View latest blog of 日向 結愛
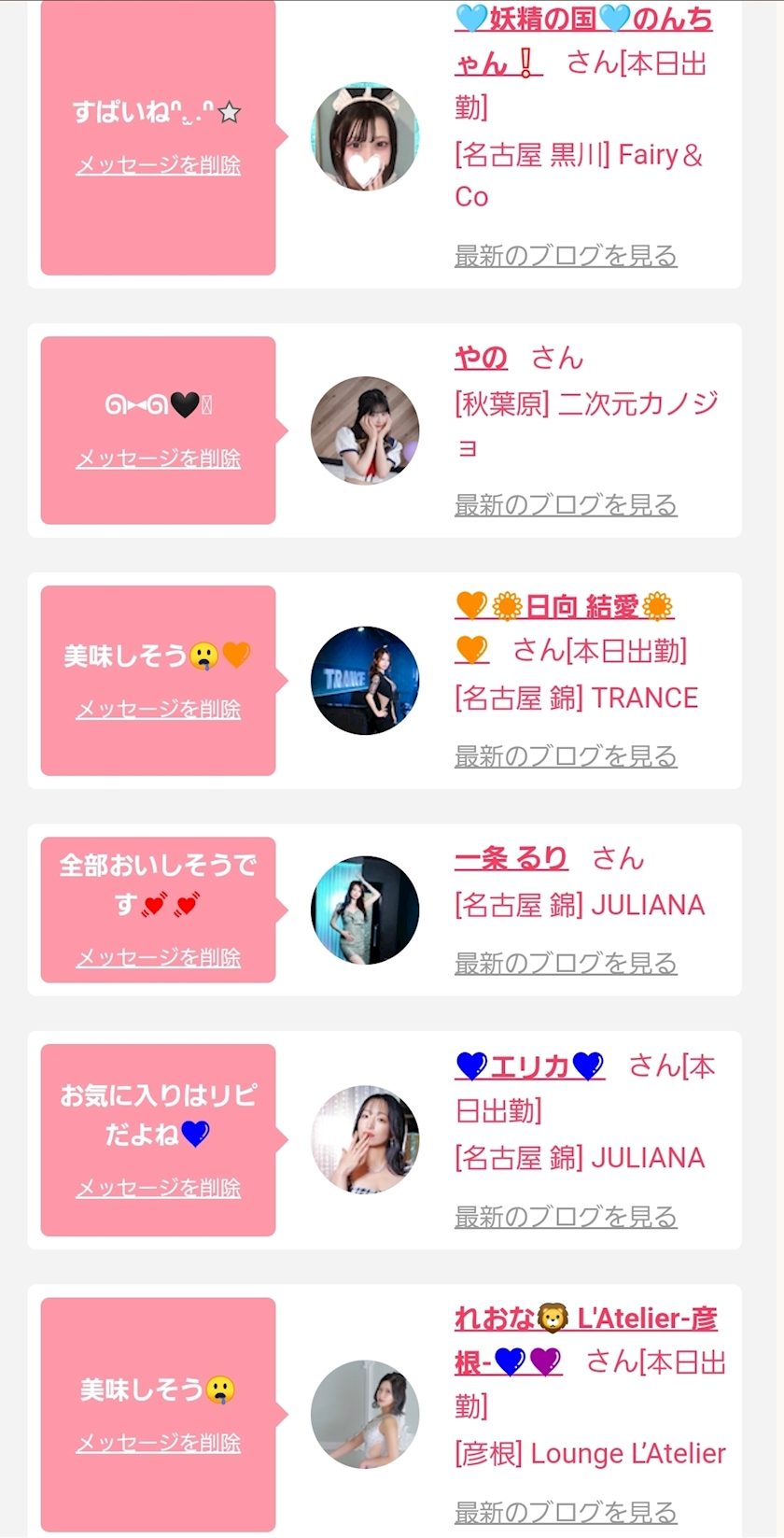 click(x=566, y=755)
